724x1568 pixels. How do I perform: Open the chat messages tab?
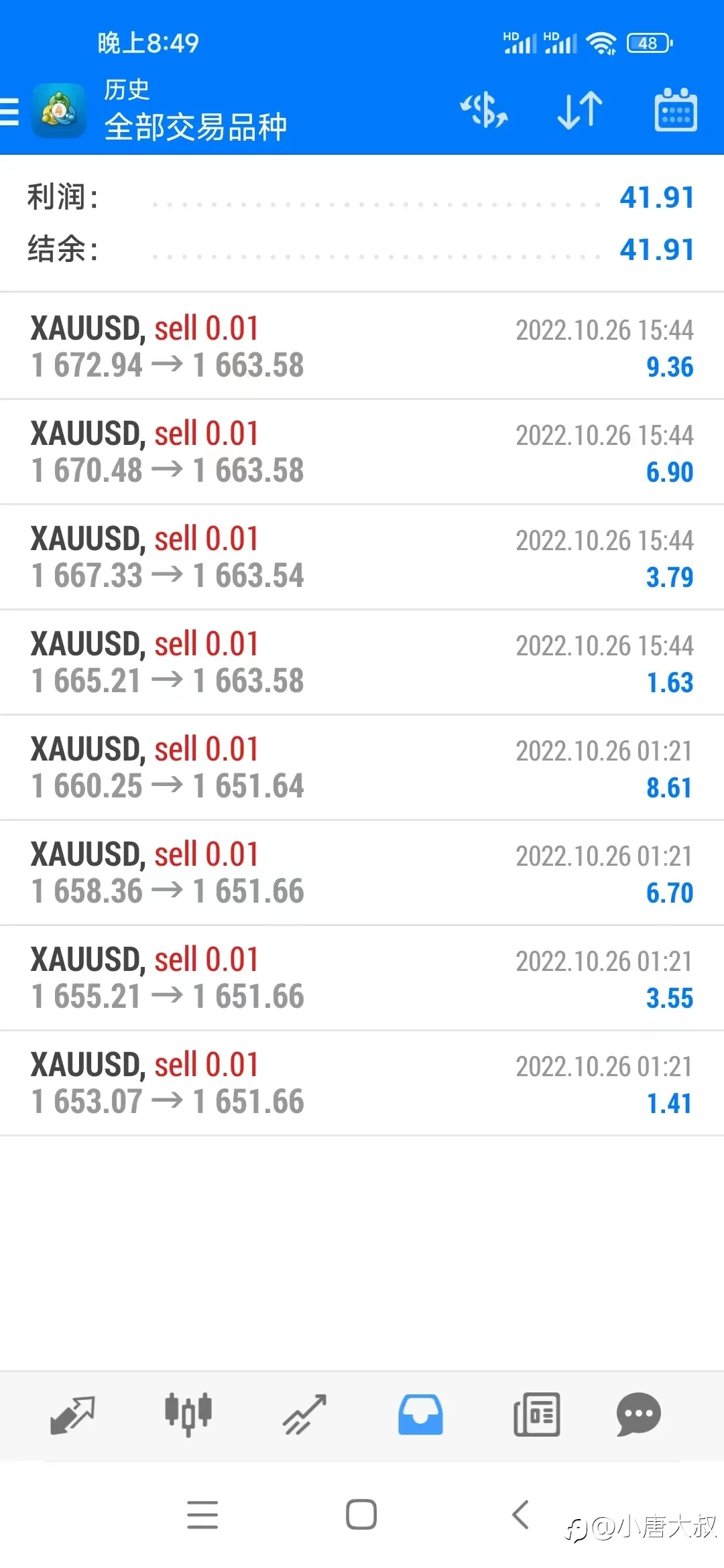(x=639, y=1414)
